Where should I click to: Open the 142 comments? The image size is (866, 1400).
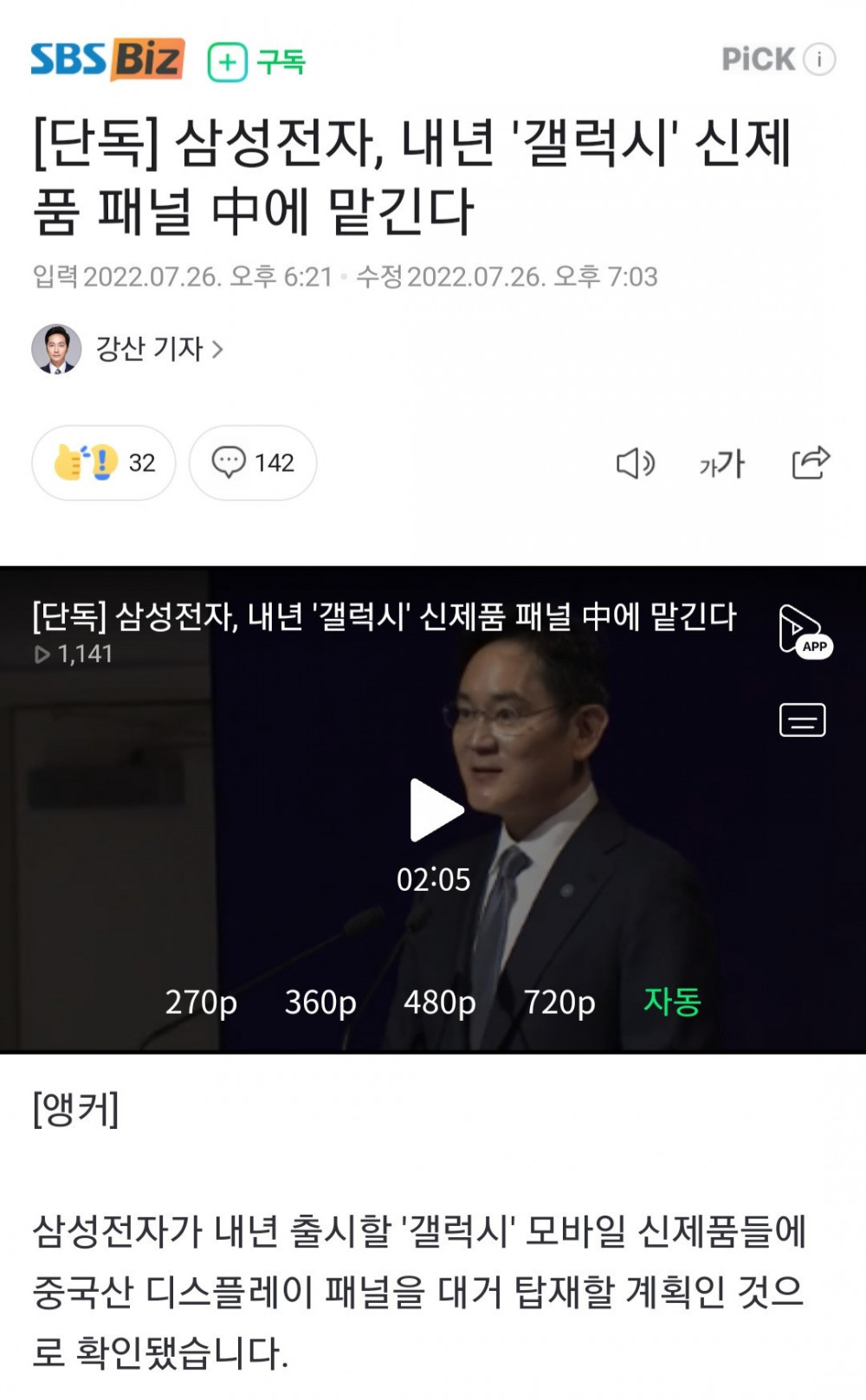click(253, 462)
